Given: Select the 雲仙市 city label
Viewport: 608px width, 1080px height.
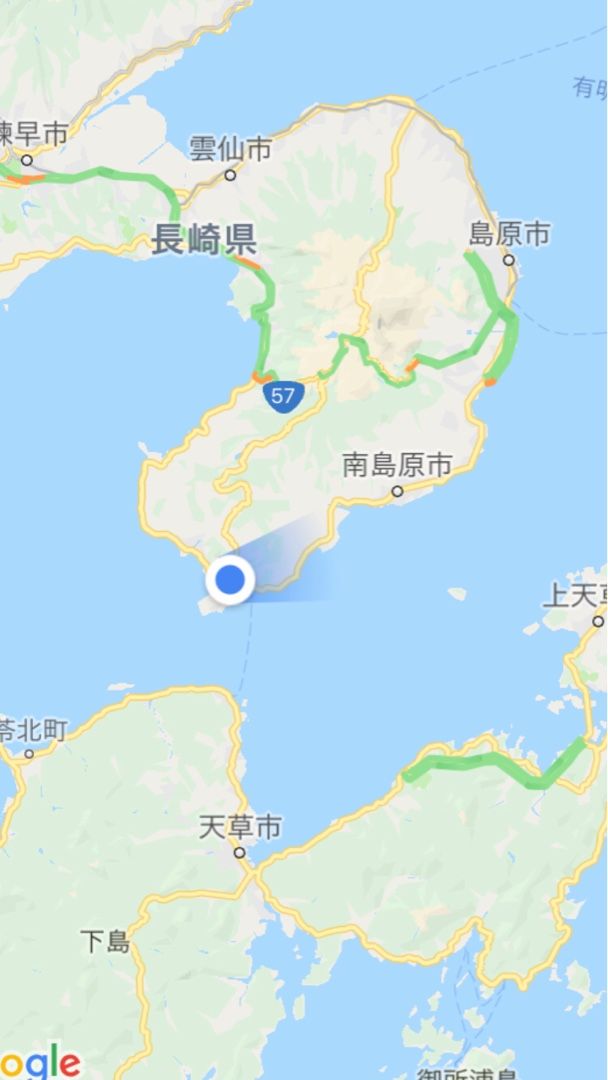Looking at the screenshot, I should pyautogui.click(x=230, y=150).
